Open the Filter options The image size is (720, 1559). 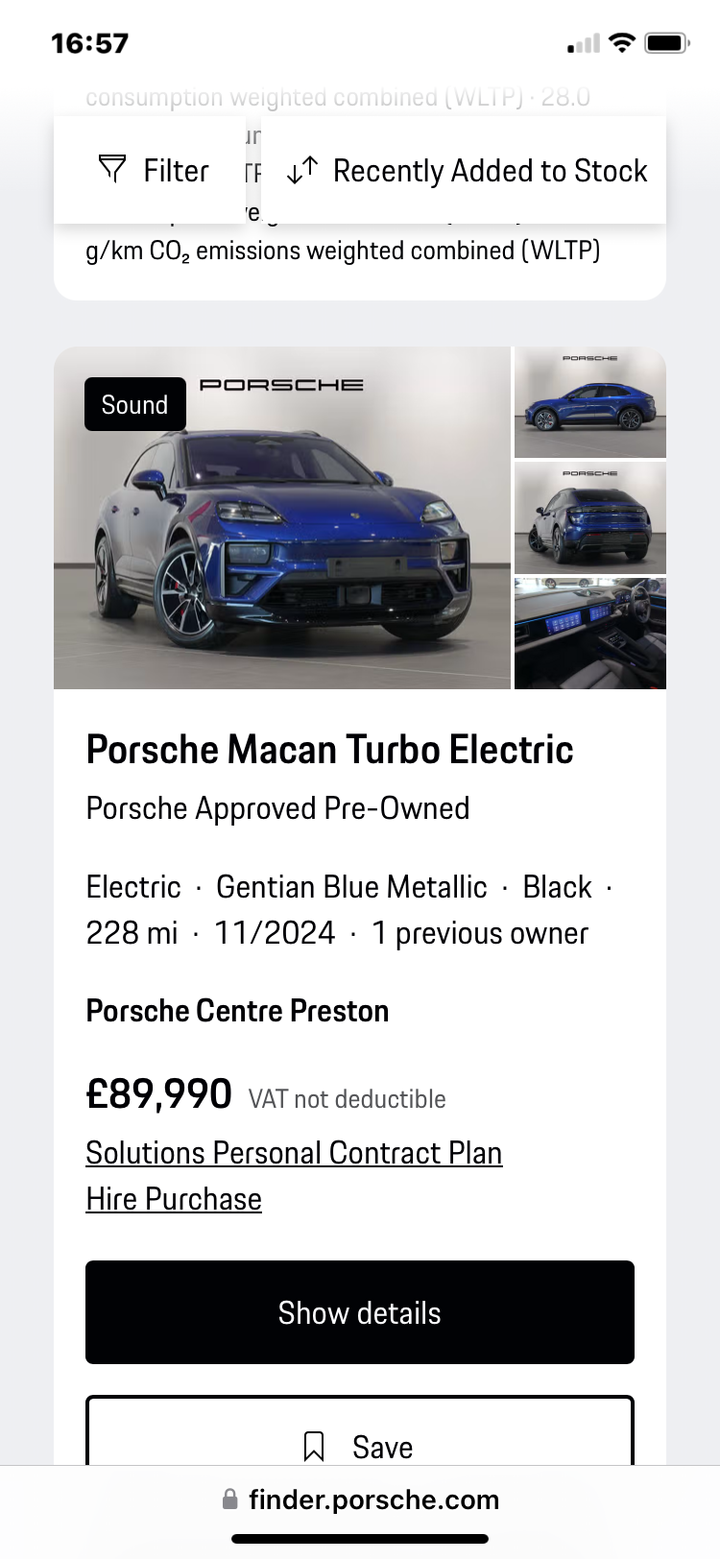tap(152, 171)
